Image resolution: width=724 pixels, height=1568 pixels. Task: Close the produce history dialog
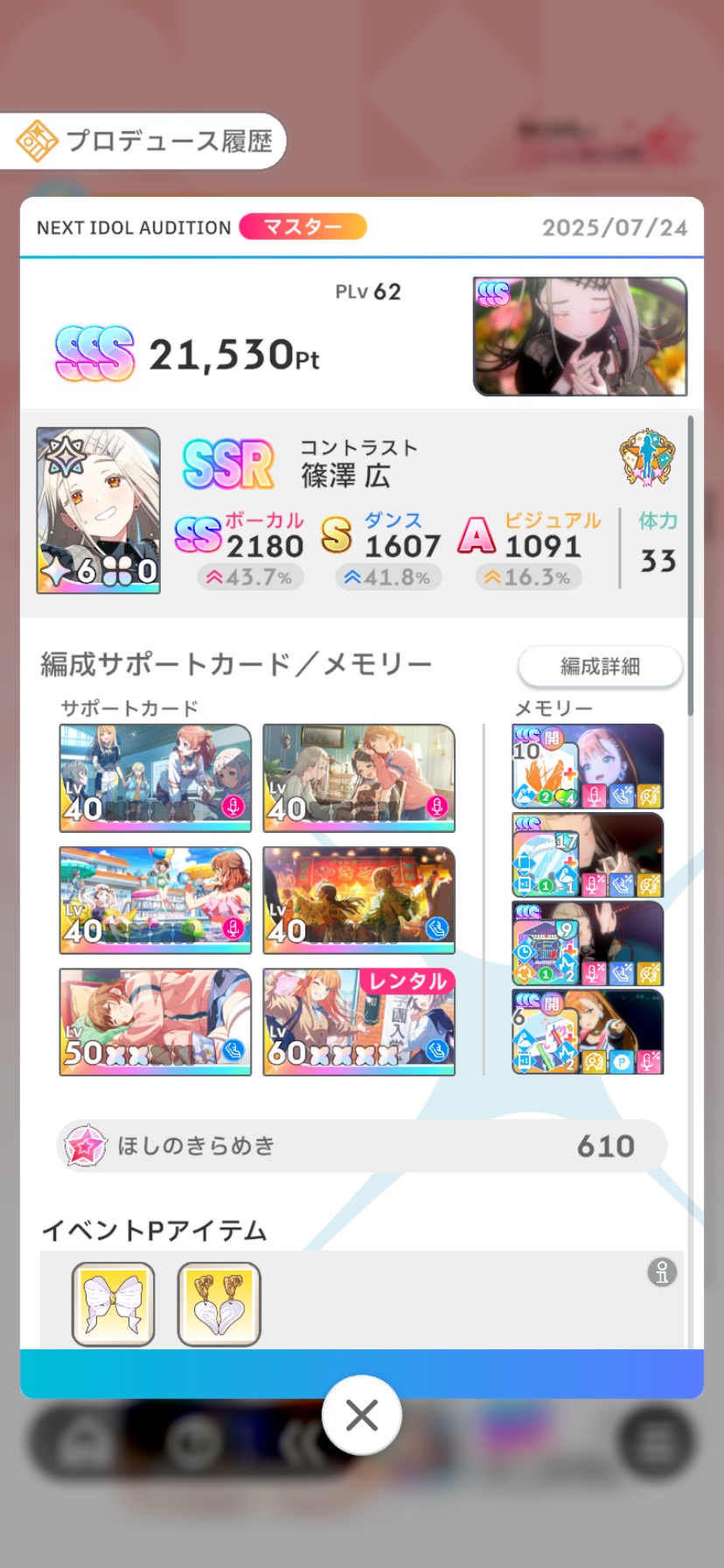click(x=362, y=1415)
